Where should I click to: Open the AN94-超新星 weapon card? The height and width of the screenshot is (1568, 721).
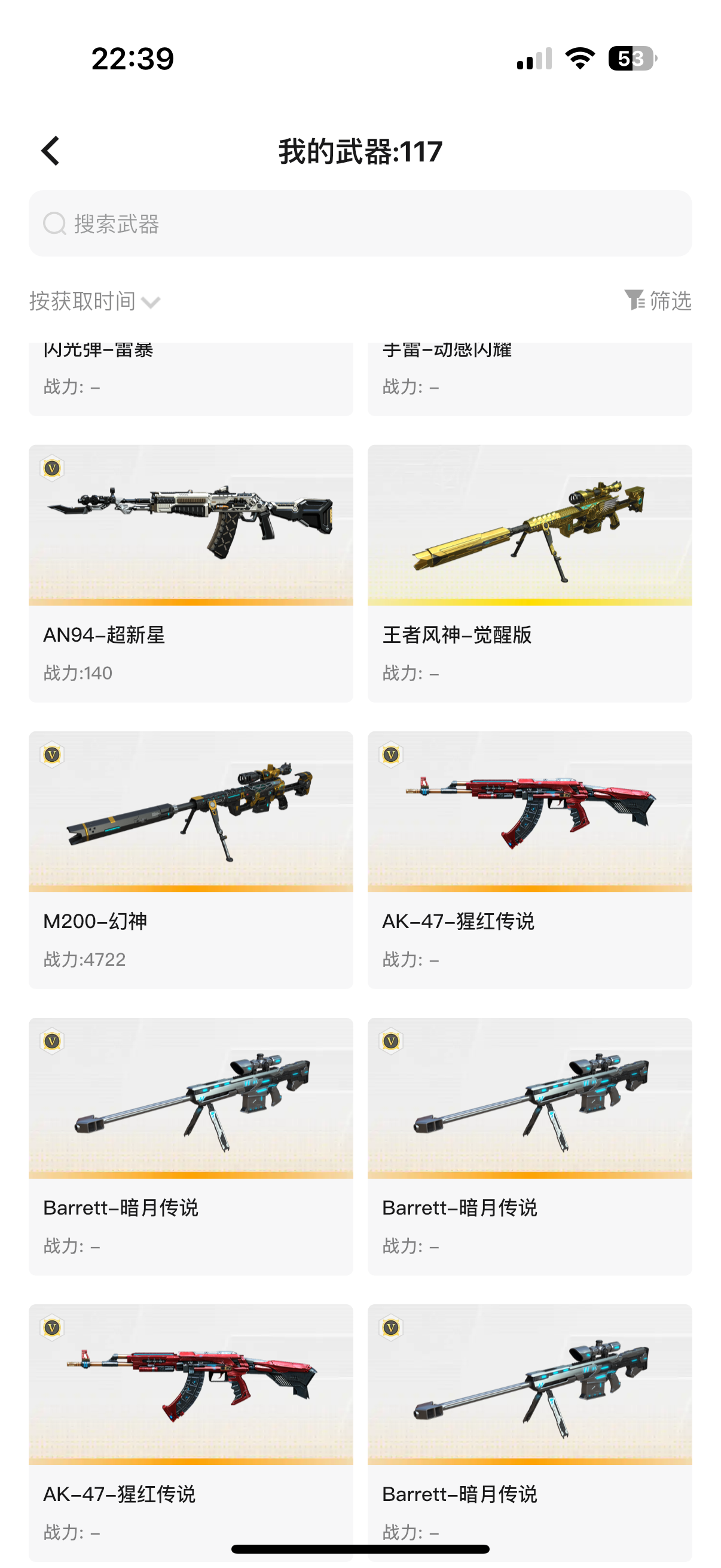pyautogui.click(x=191, y=573)
